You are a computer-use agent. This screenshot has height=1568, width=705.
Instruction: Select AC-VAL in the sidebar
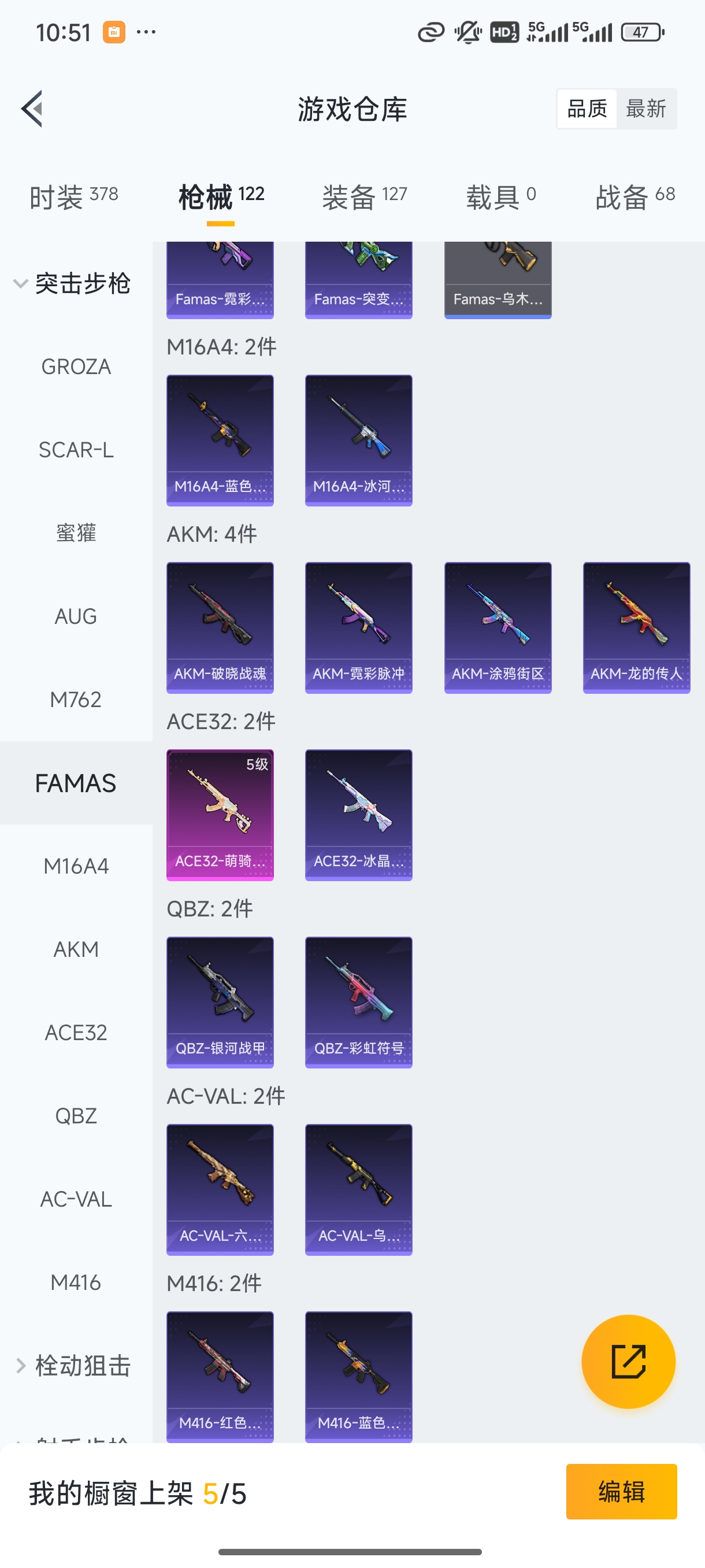pyautogui.click(x=76, y=1199)
